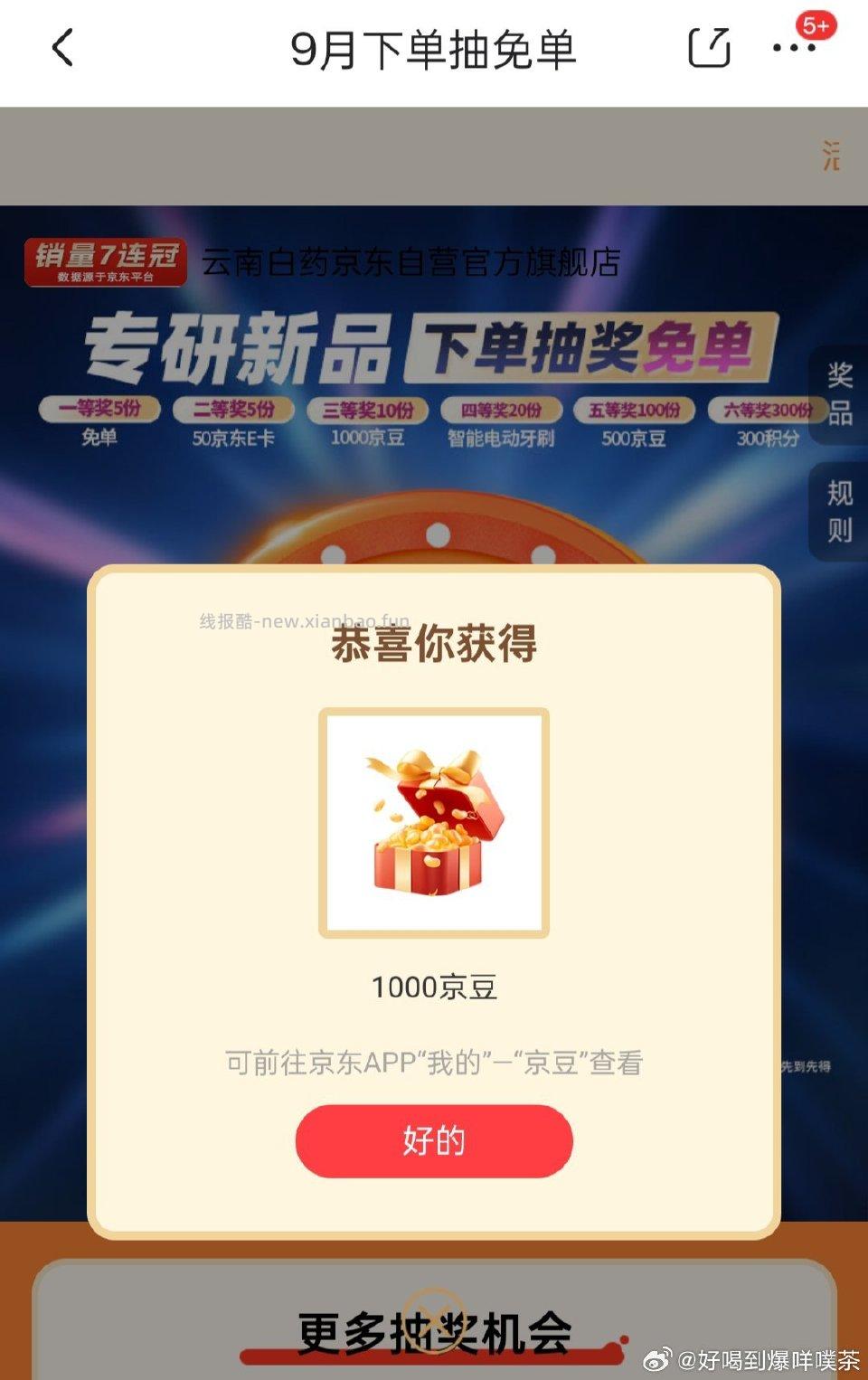The image size is (868, 1380).
Task: Tap the 六等奖300份 prize ribbon
Action: pyautogui.click(x=767, y=410)
